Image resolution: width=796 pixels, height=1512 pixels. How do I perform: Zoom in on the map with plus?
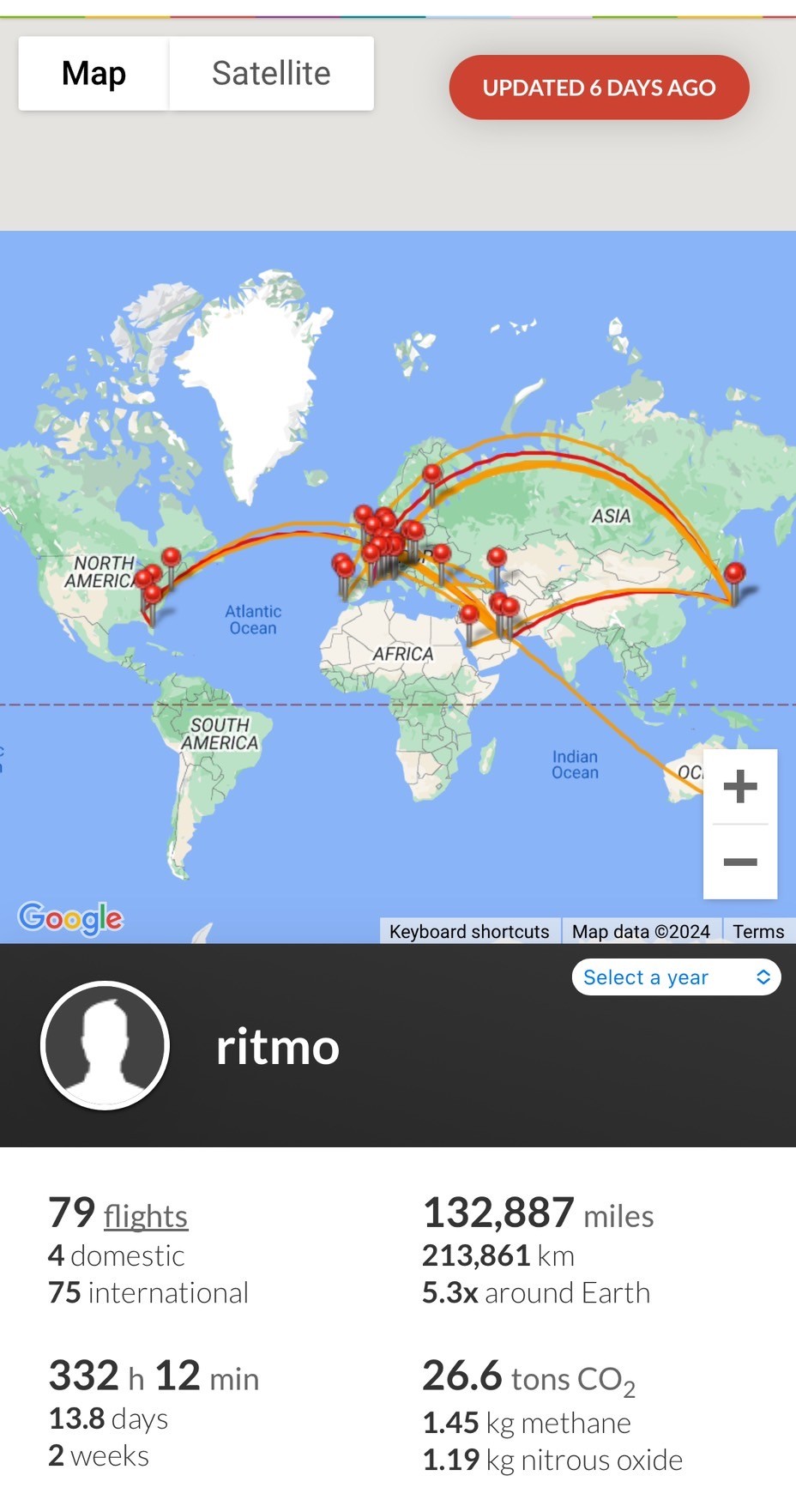pos(740,786)
